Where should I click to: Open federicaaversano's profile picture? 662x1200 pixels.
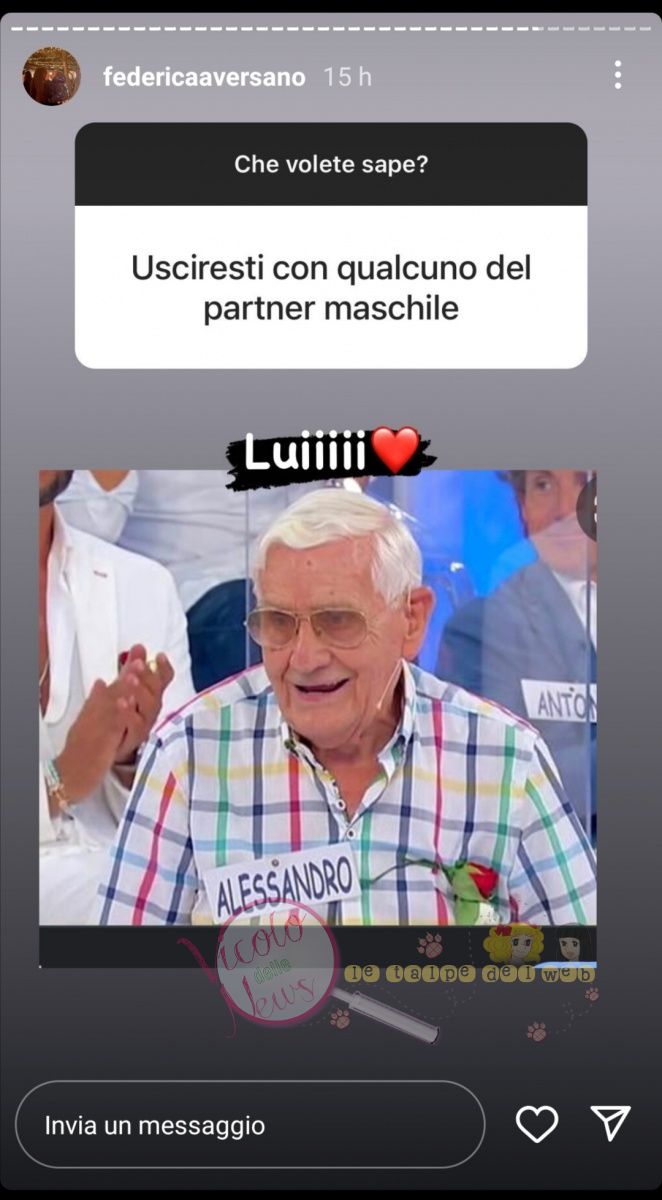(51, 76)
